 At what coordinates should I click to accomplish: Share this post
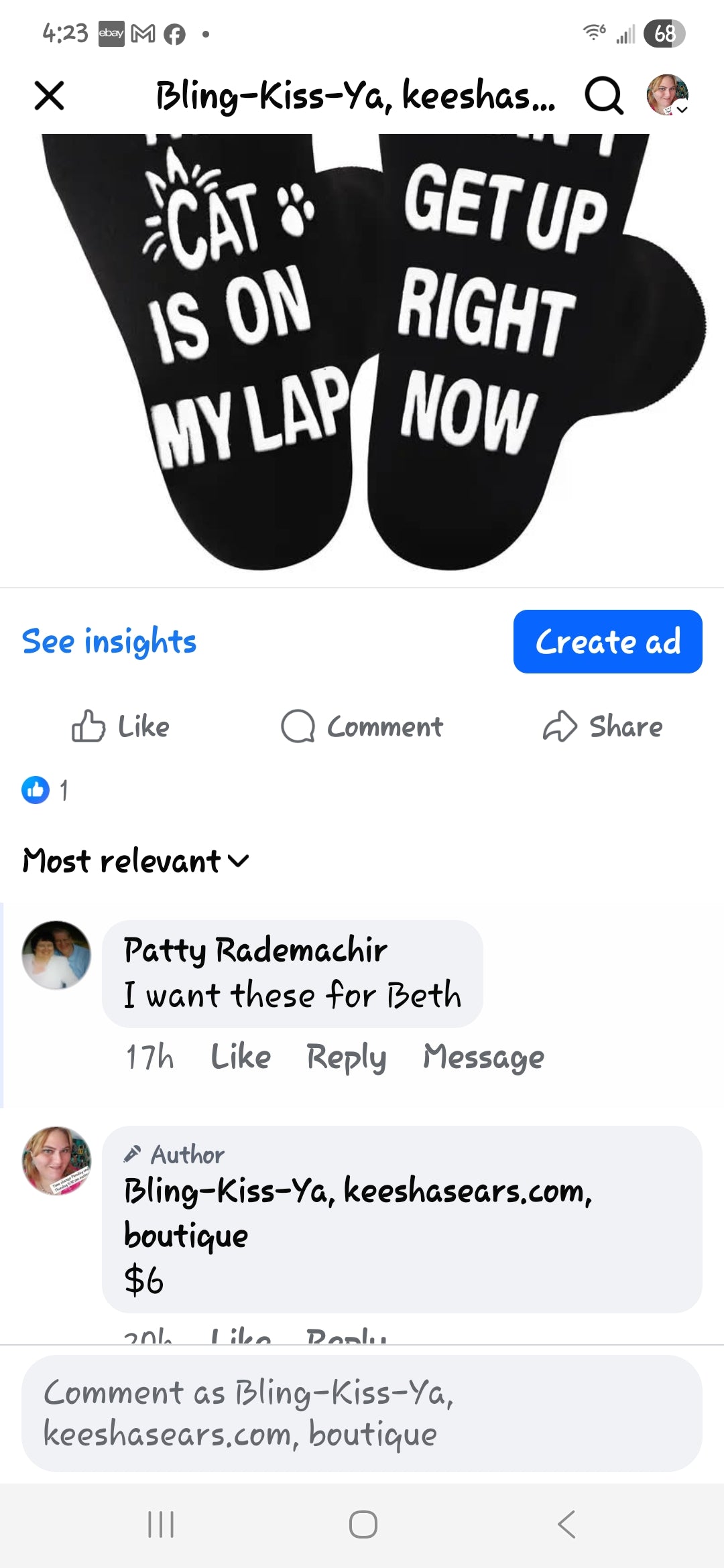[x=603, y=726]
